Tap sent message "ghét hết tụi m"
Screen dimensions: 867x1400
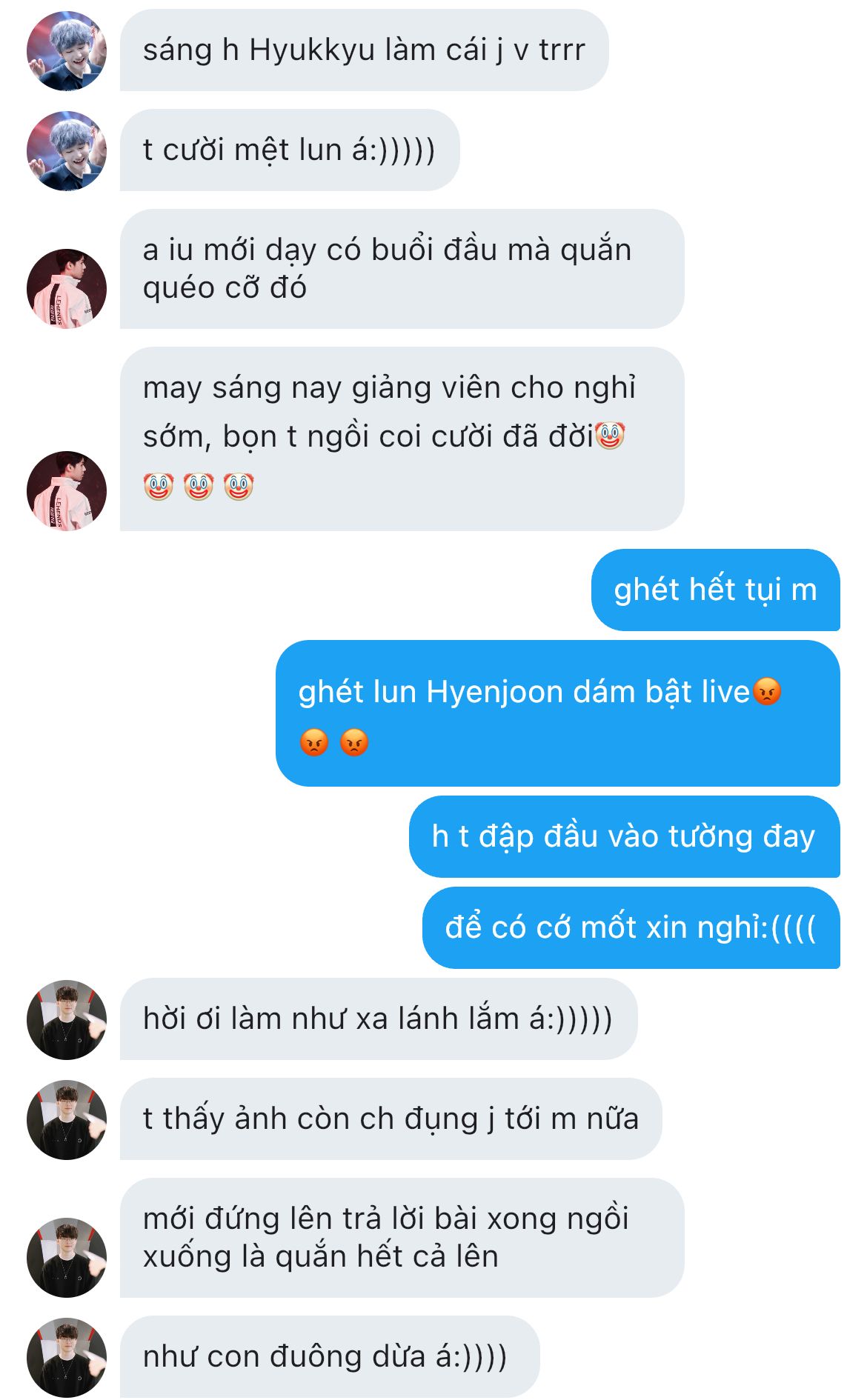tap(716, 590)
